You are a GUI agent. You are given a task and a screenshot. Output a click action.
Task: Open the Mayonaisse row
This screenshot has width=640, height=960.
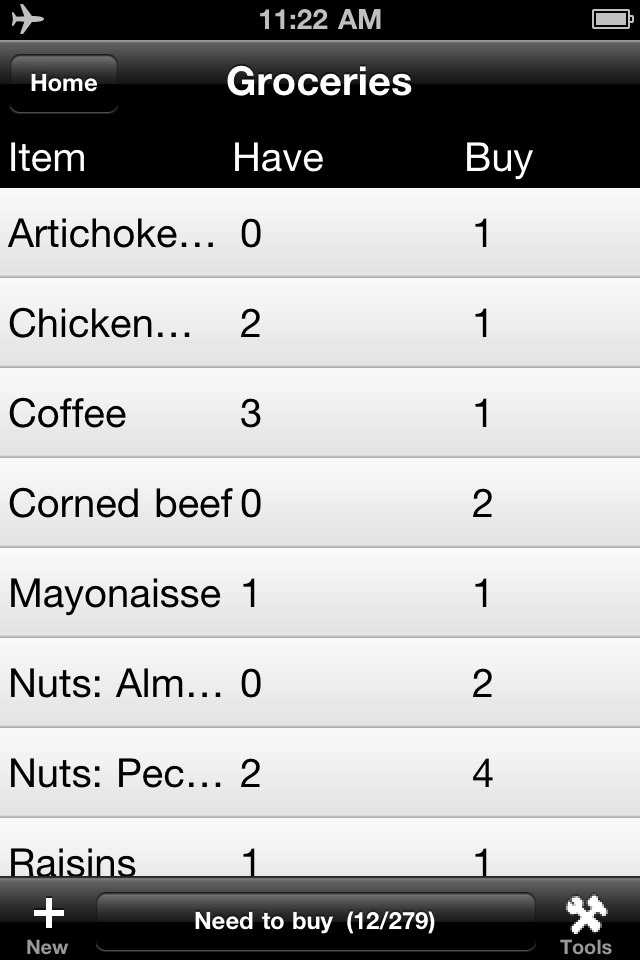point(320,593)
